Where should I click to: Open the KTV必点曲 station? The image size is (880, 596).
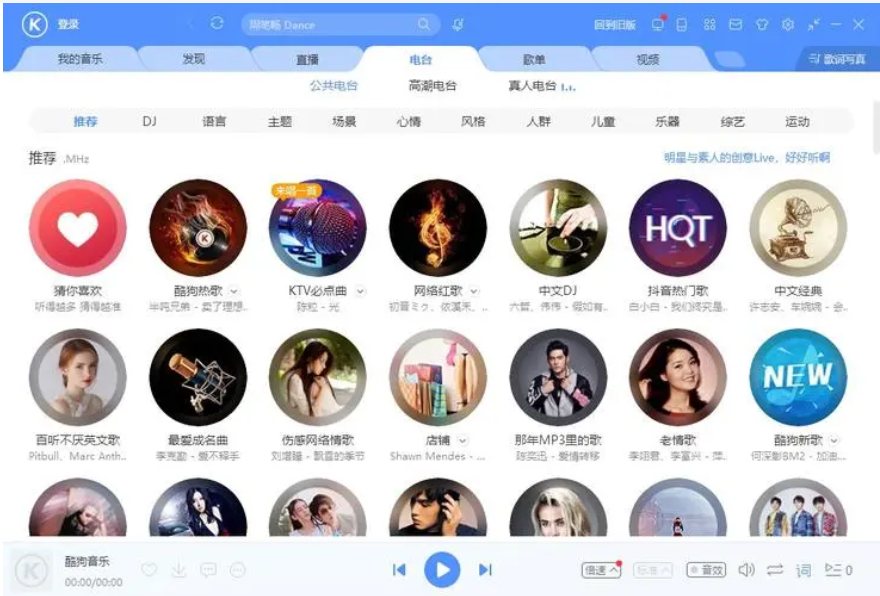point(318,228)
